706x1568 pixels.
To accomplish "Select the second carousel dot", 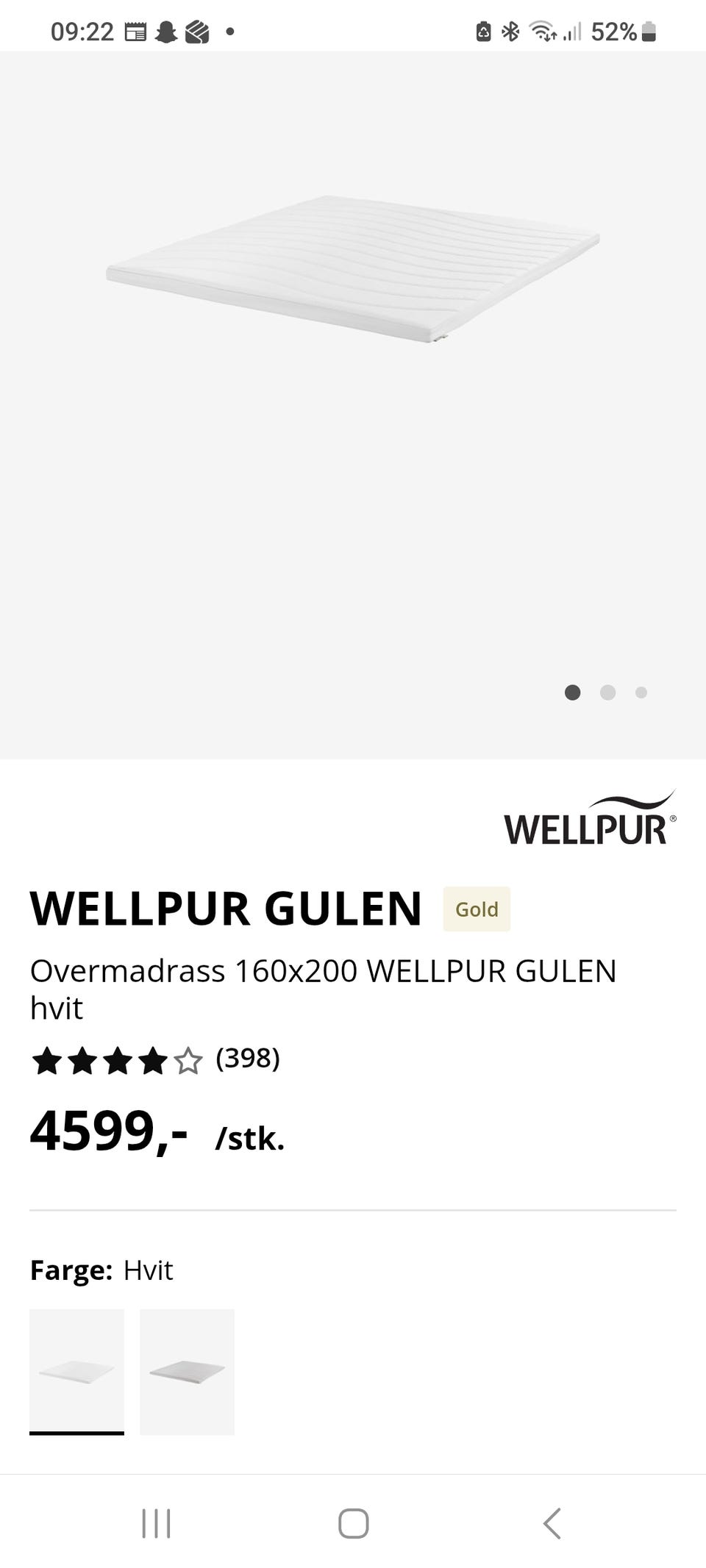I will 607,692.
